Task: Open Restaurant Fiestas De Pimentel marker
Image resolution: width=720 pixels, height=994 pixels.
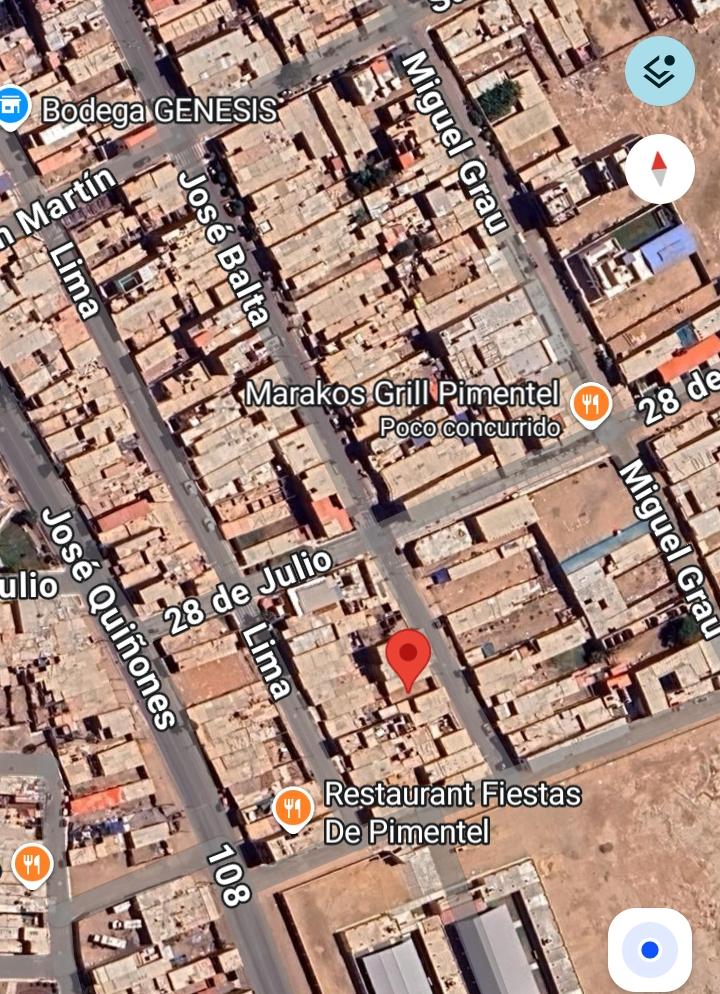Action: (292, 807)
